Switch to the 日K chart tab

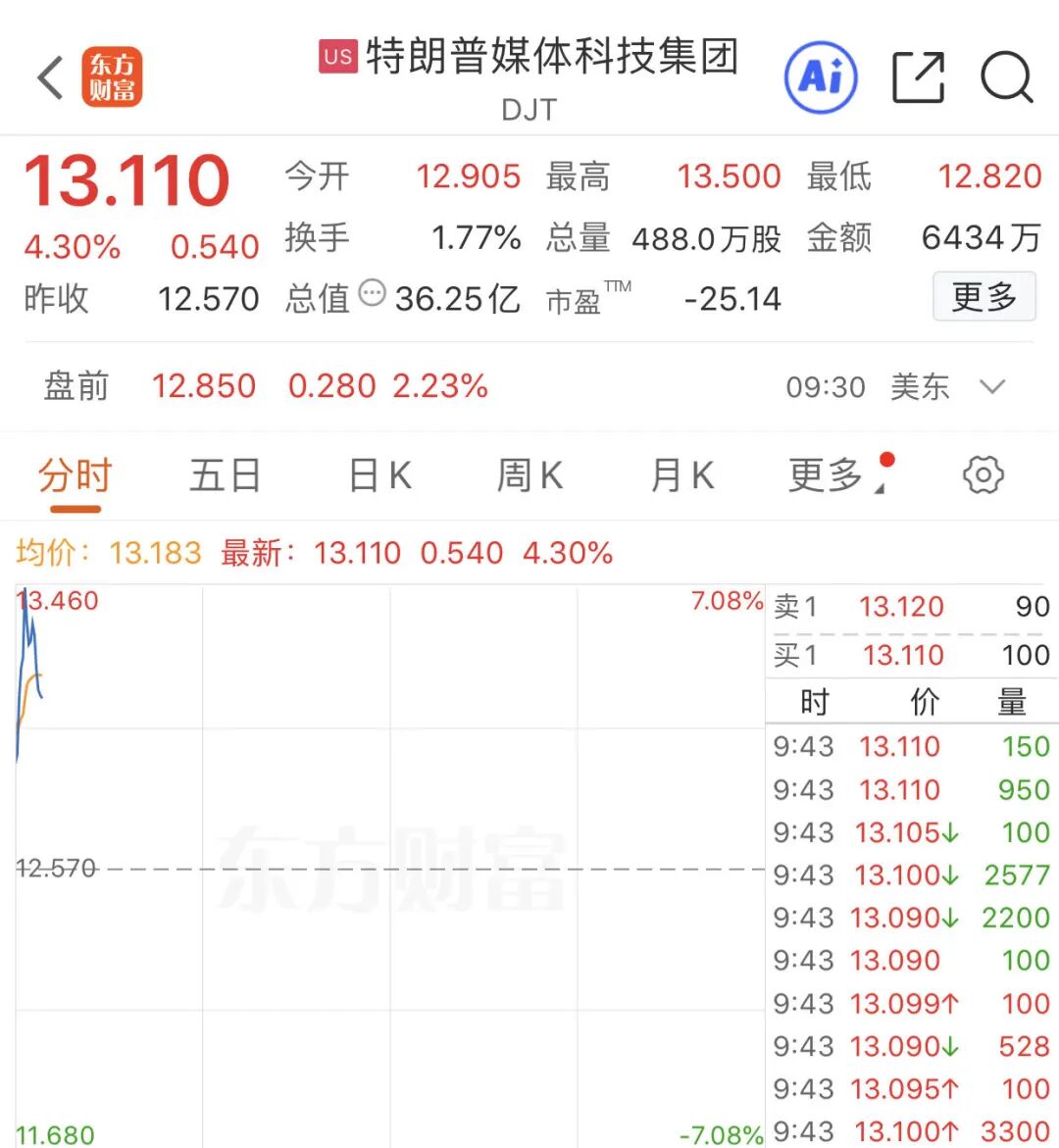[379, 475]
